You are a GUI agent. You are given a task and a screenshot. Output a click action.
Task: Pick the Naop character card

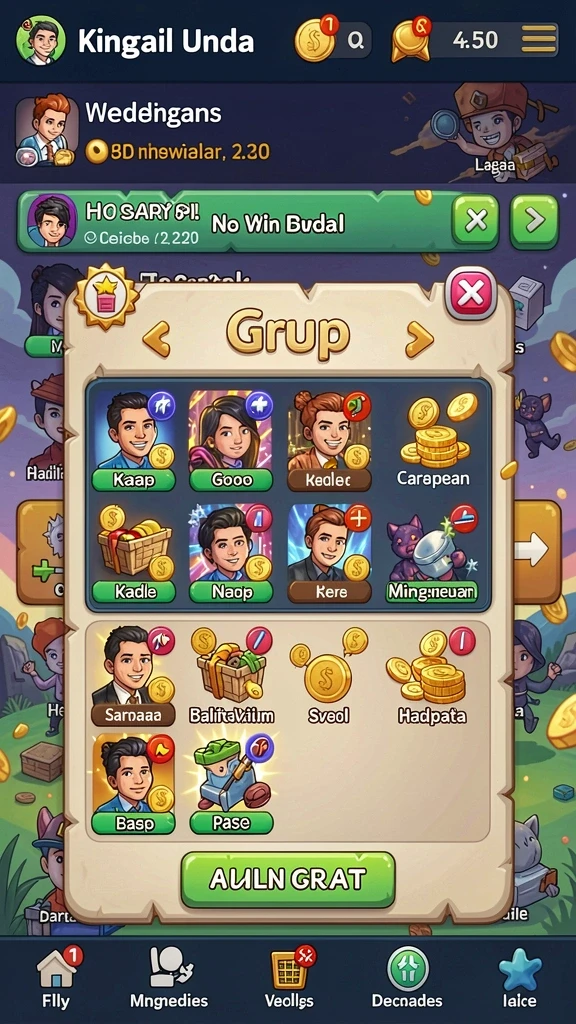coord(231,552)
